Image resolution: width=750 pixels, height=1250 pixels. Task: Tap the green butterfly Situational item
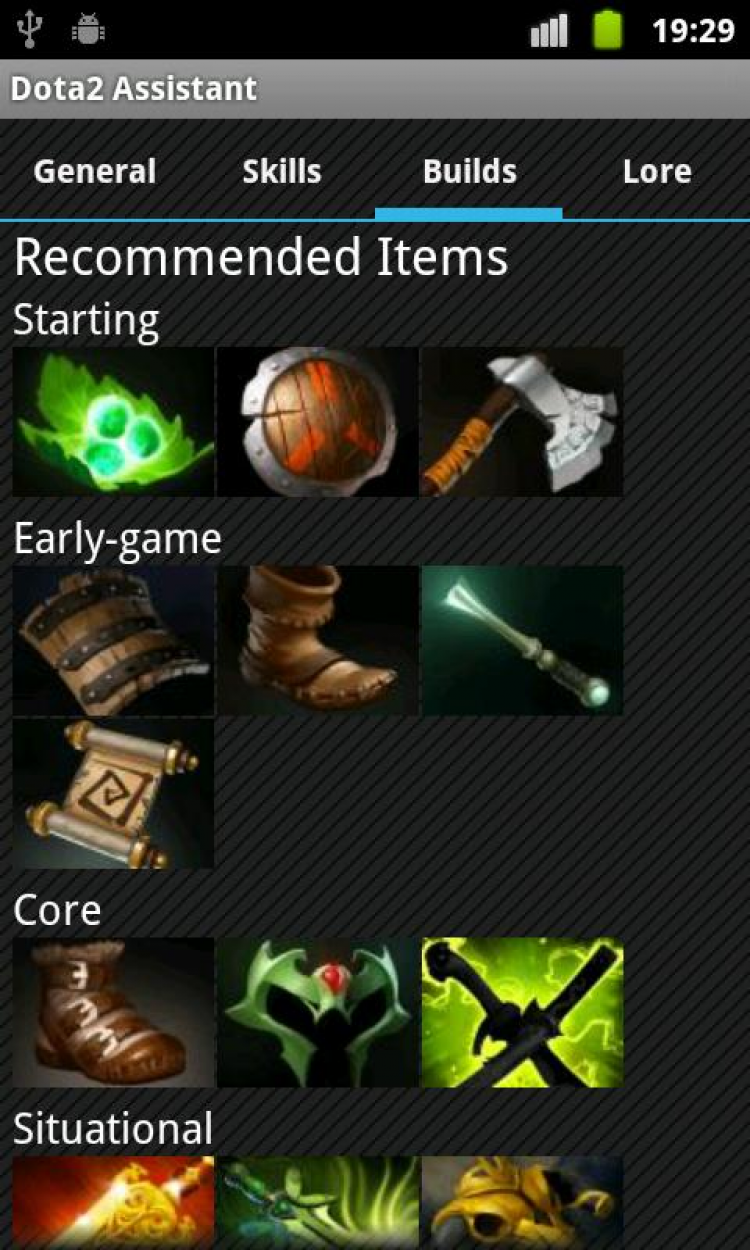pyautogui.click(x=317, y=1202)
